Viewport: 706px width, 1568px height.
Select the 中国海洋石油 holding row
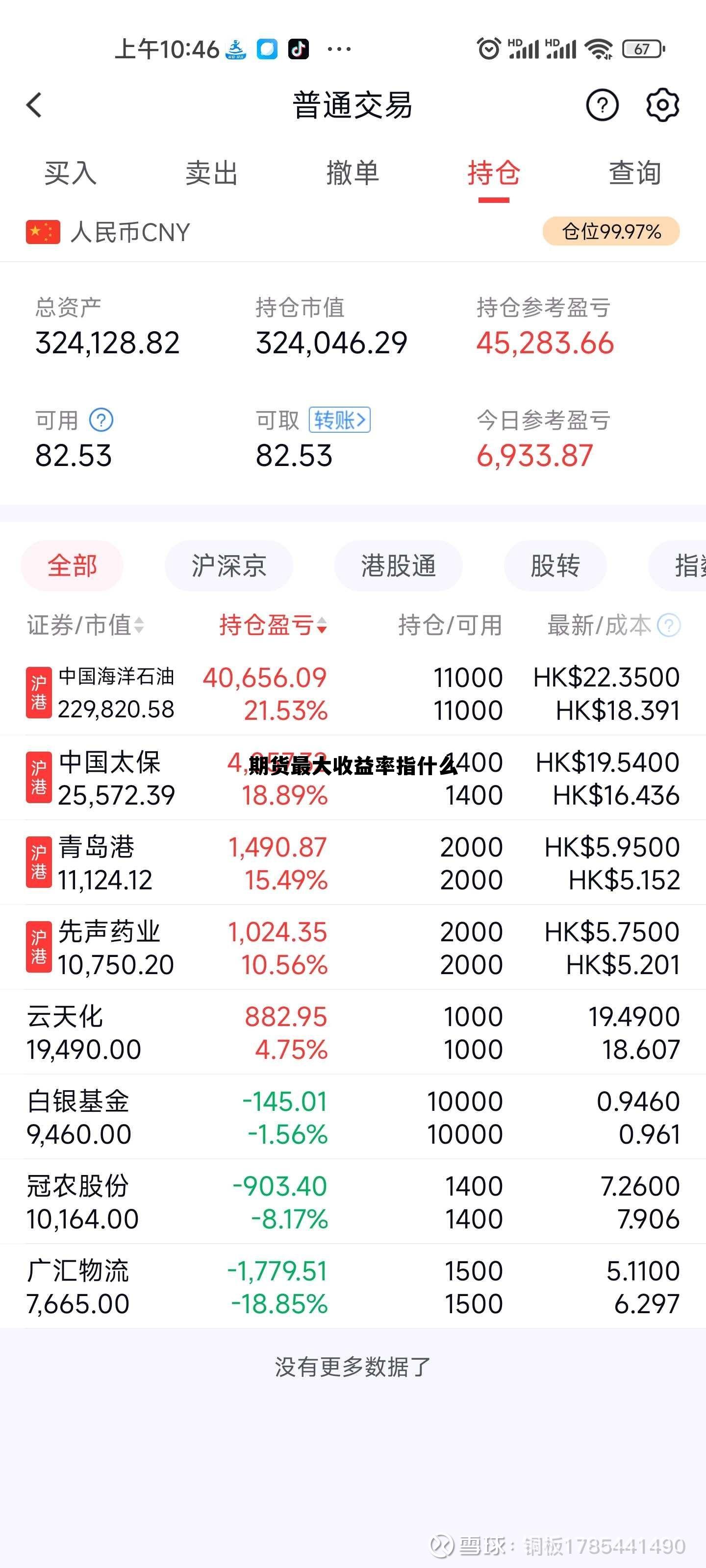[x=244, y=694]
